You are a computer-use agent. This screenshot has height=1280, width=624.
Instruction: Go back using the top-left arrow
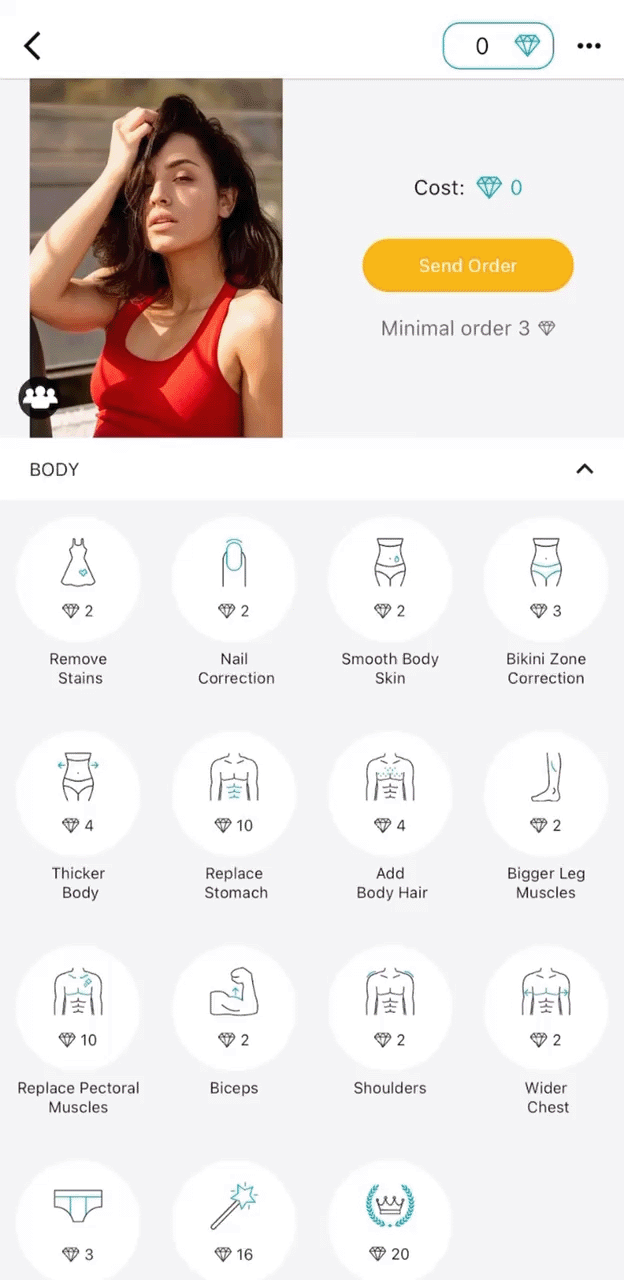pos(33,45)
